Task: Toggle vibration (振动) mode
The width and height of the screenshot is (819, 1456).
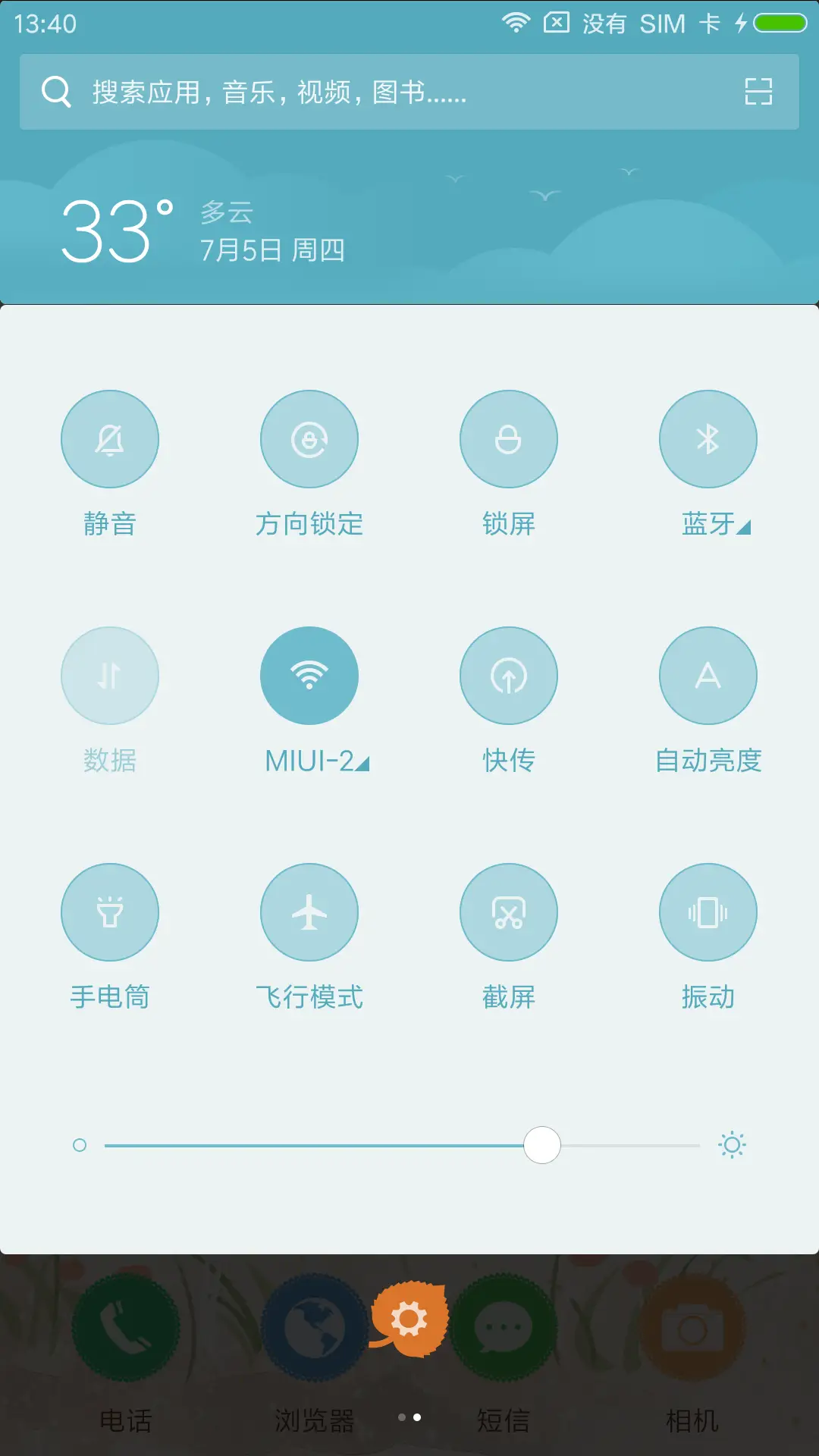Action: [708, 912]
